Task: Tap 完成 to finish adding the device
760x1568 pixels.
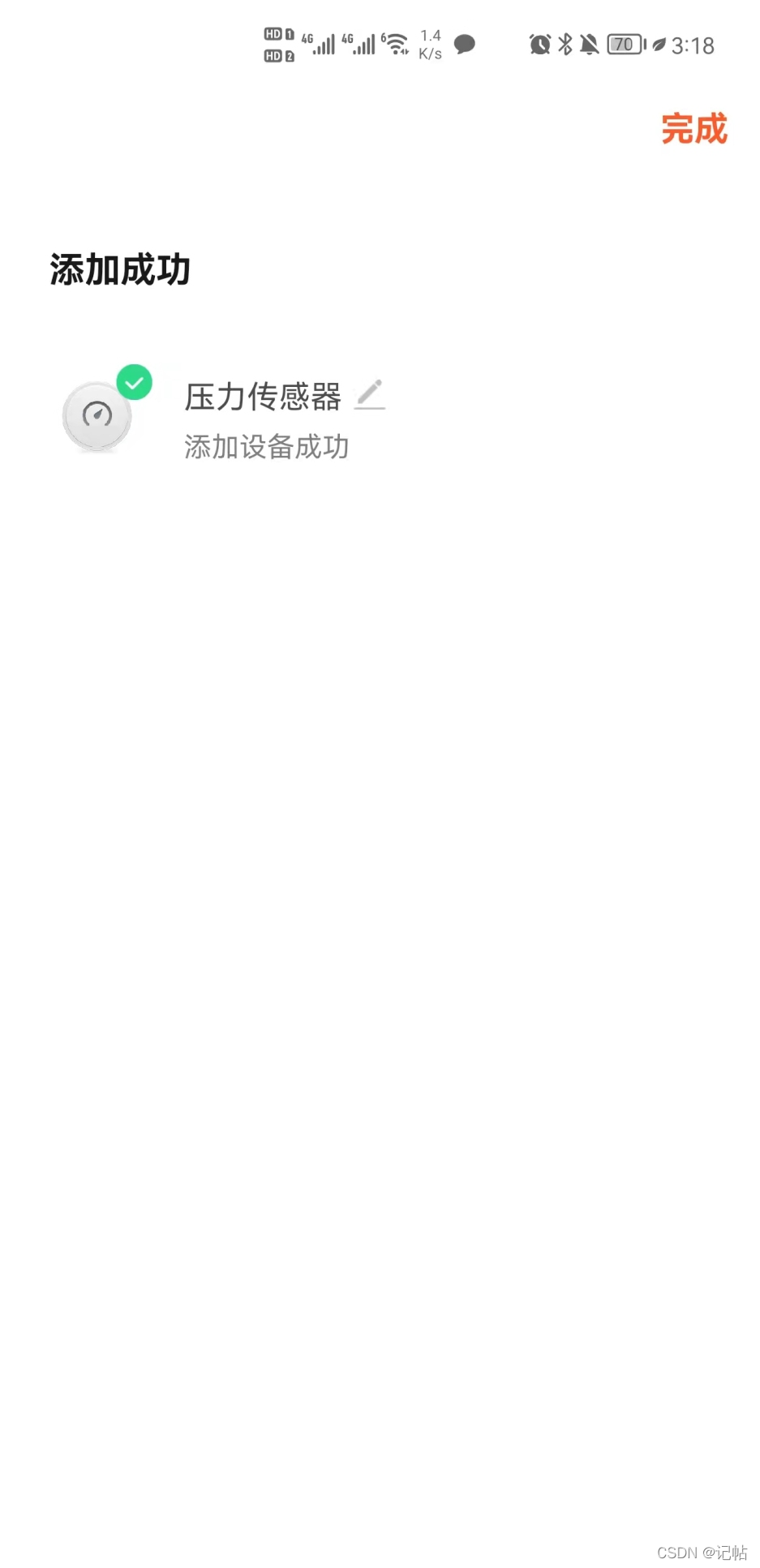Action: pos(693,130)
